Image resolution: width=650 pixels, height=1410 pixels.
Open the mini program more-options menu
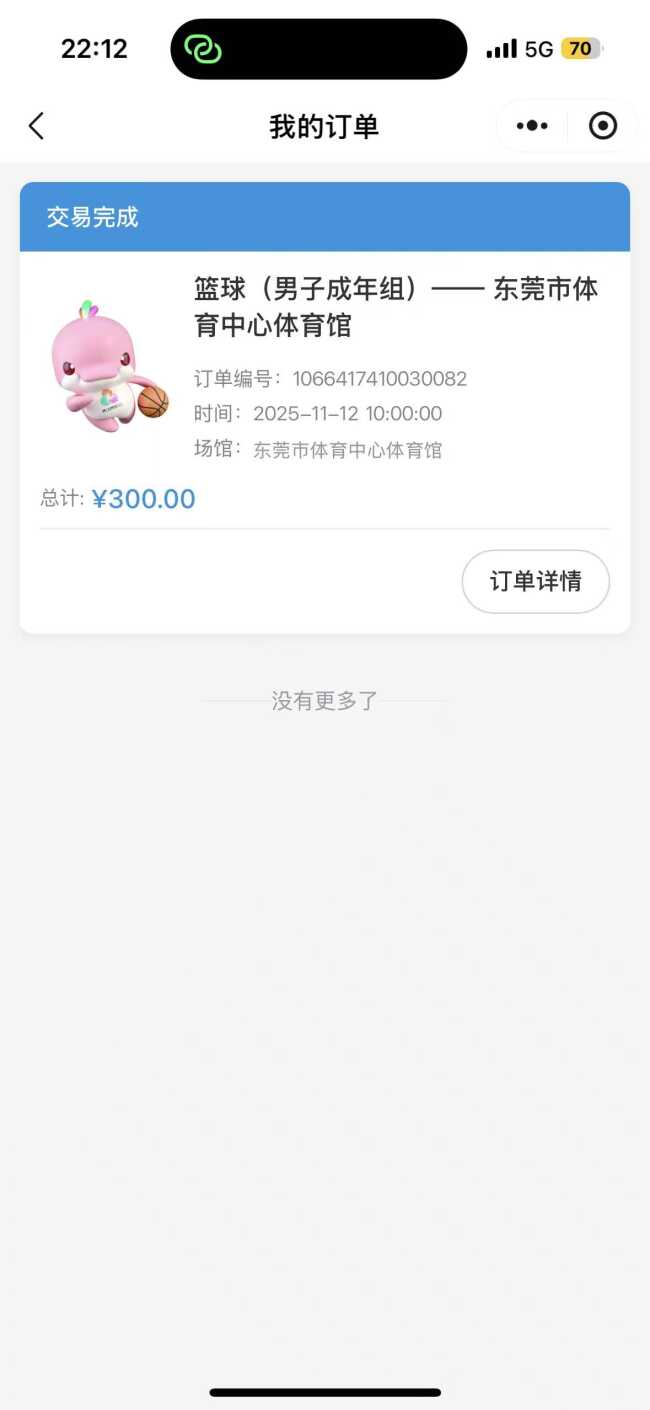532,126
